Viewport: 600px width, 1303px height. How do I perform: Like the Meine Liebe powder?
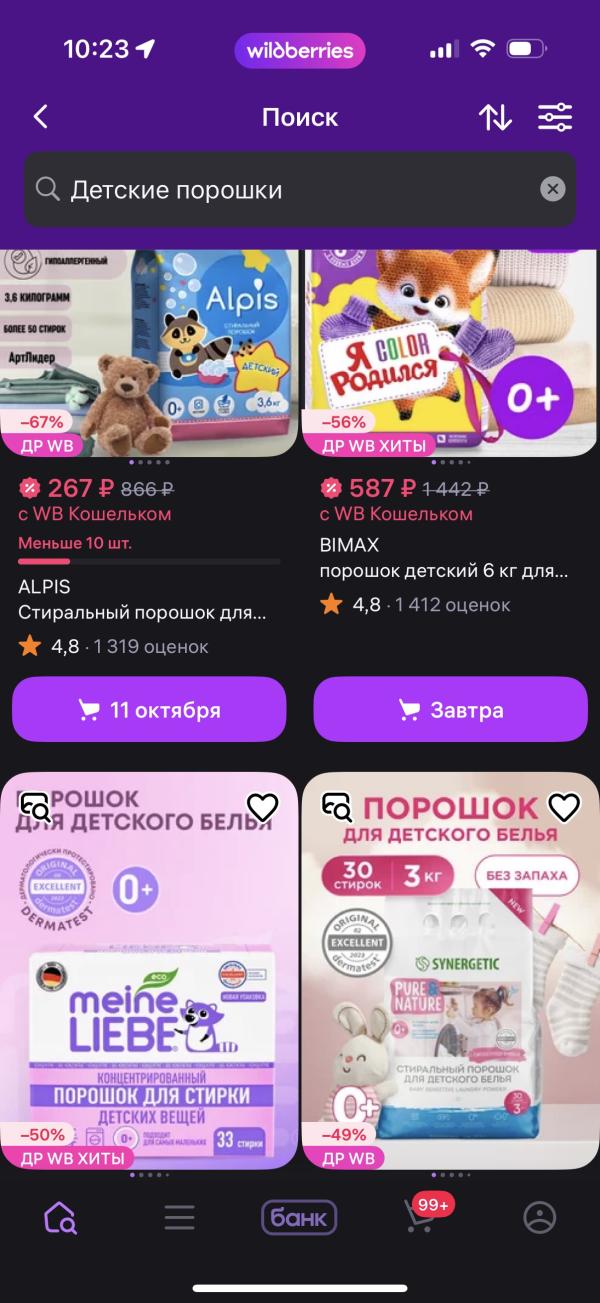[263, 807]
